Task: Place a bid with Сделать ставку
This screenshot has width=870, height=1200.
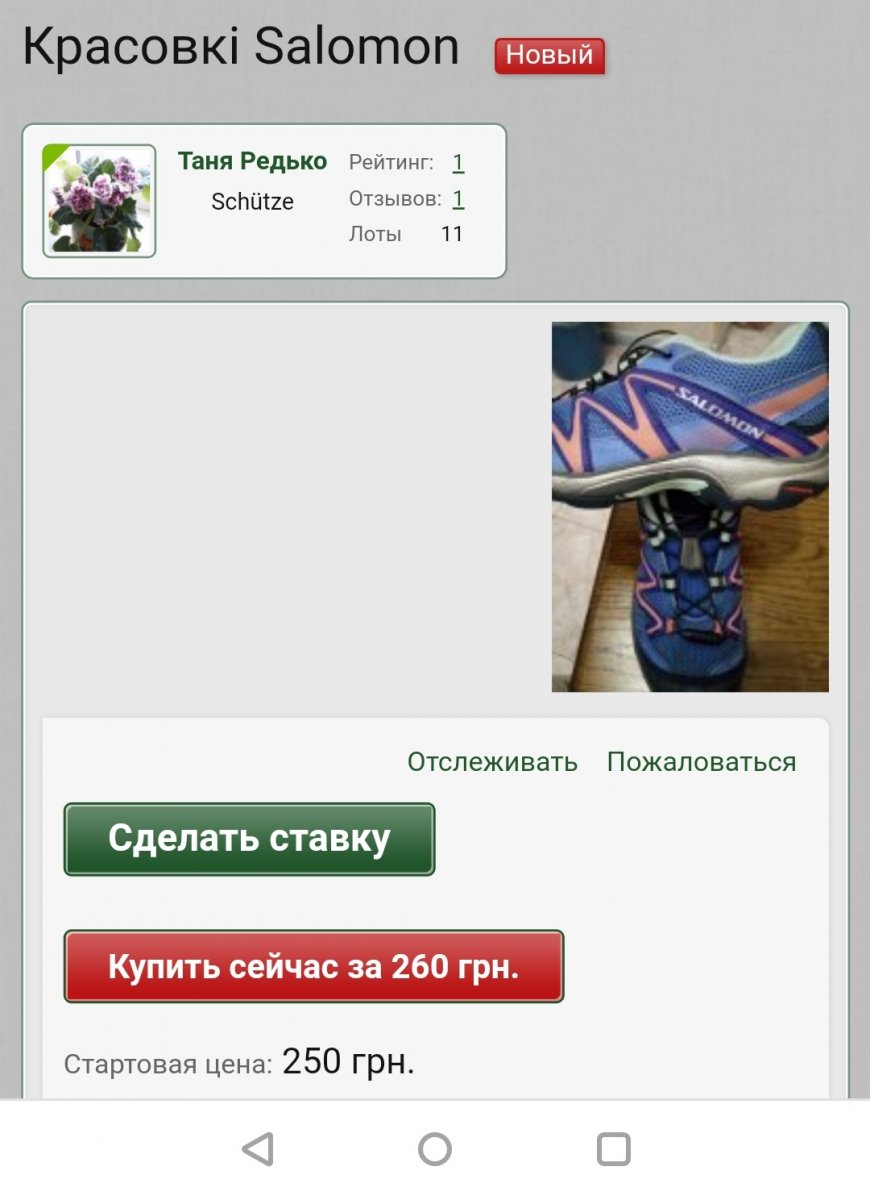Action: (249, 839)
